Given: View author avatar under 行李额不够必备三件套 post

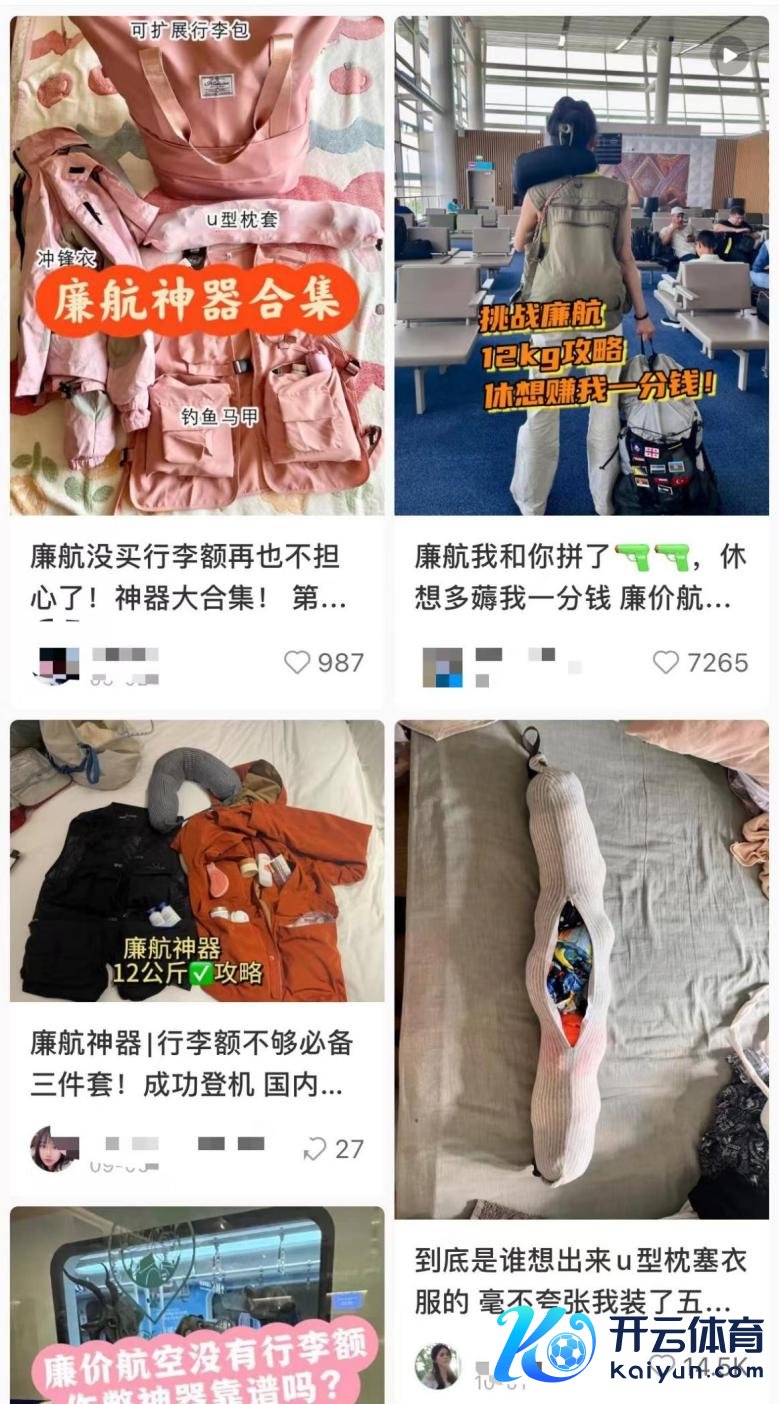Looking at the screenshot, I should (54, 1149).
